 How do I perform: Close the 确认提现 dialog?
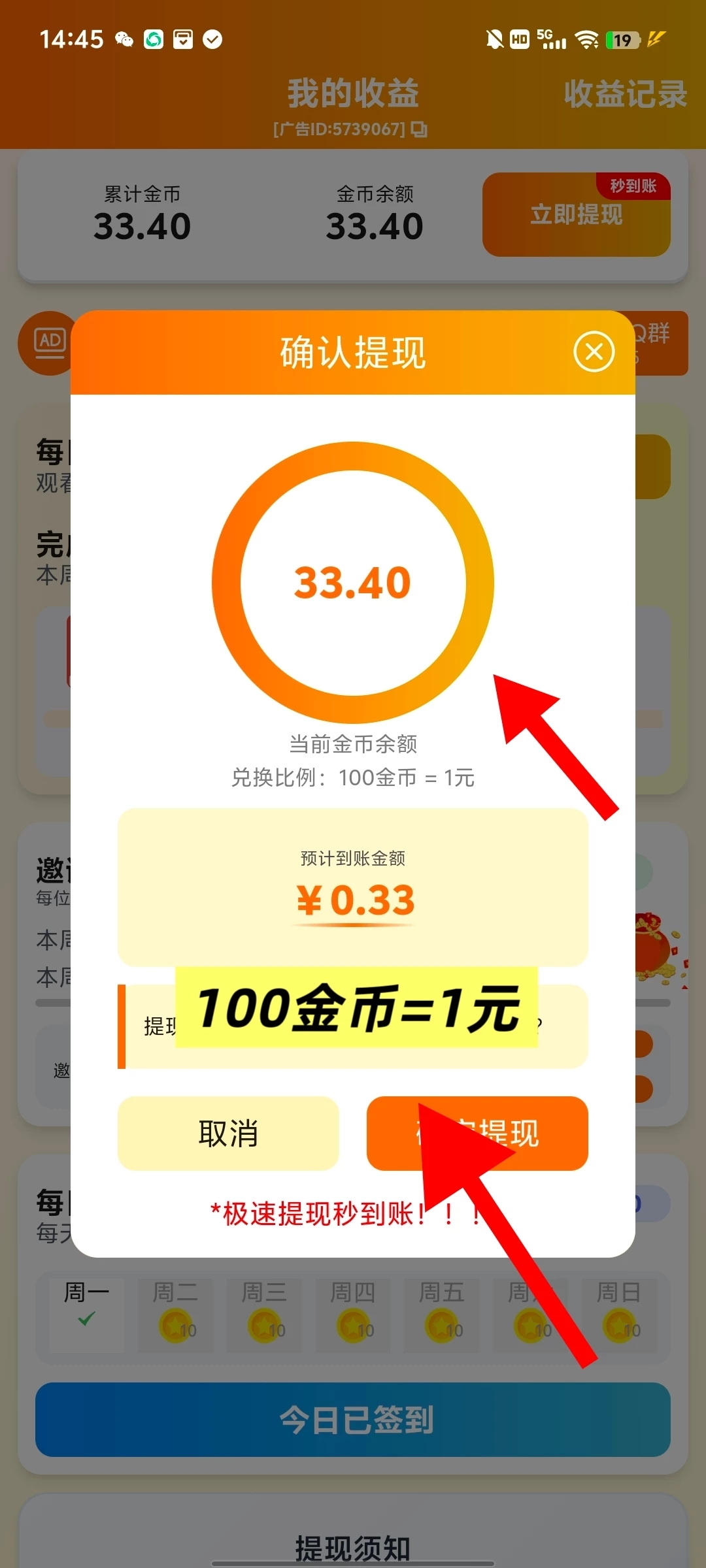pos(594,352)
